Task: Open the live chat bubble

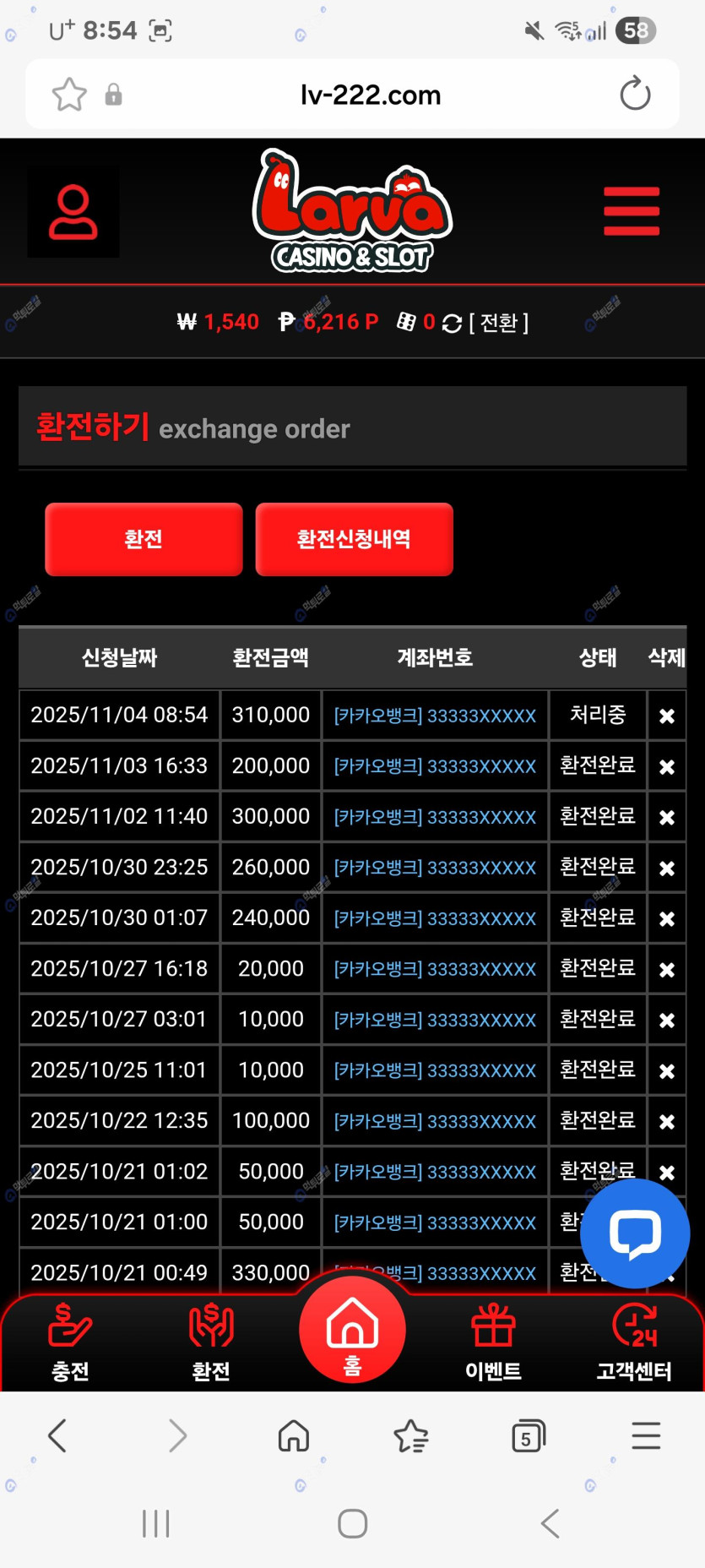Action: pyautogui.click(x=635, y=1233)
